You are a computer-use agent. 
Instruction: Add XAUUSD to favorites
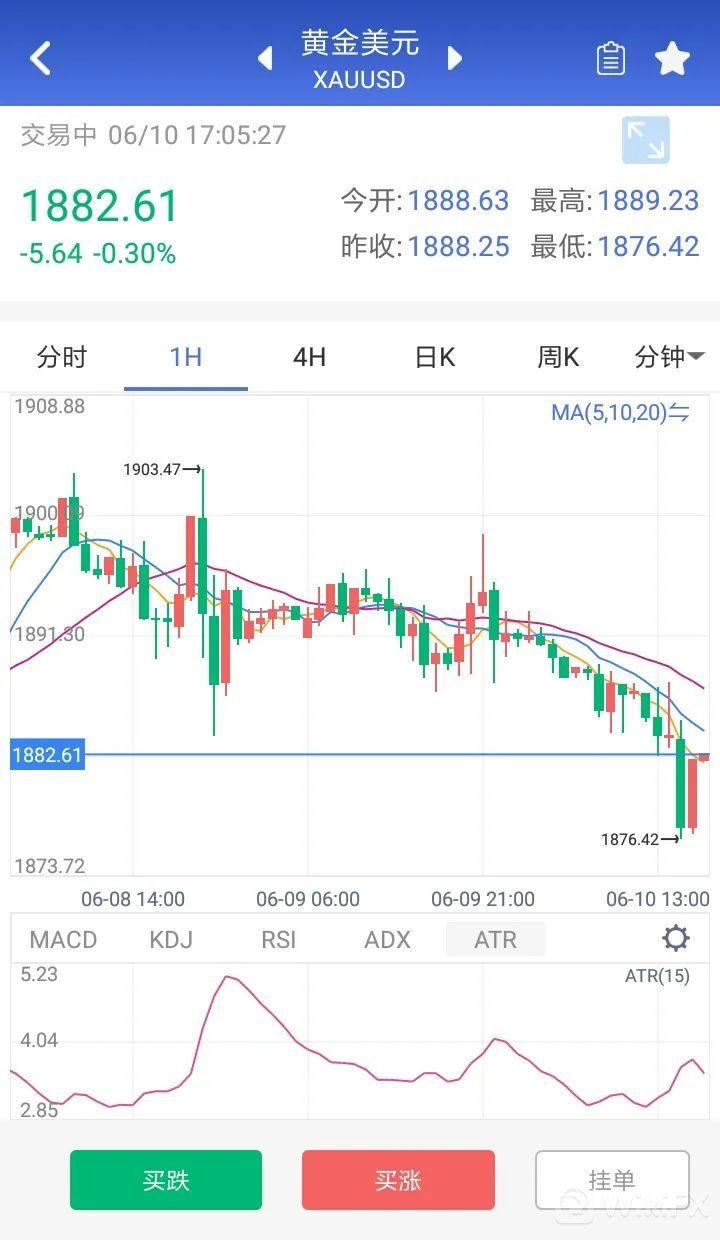(672, 58)
